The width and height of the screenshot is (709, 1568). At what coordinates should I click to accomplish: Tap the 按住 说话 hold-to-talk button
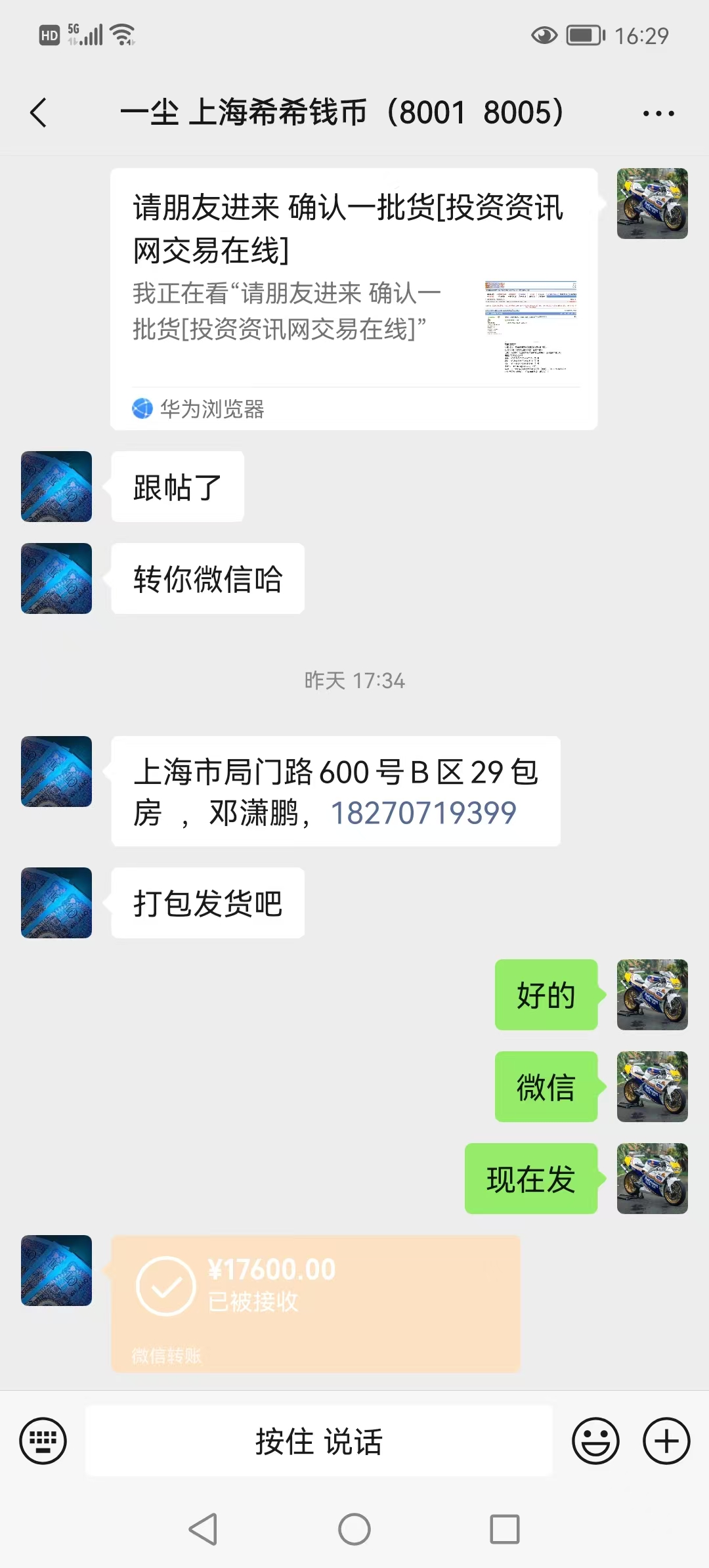(319, 1441)
